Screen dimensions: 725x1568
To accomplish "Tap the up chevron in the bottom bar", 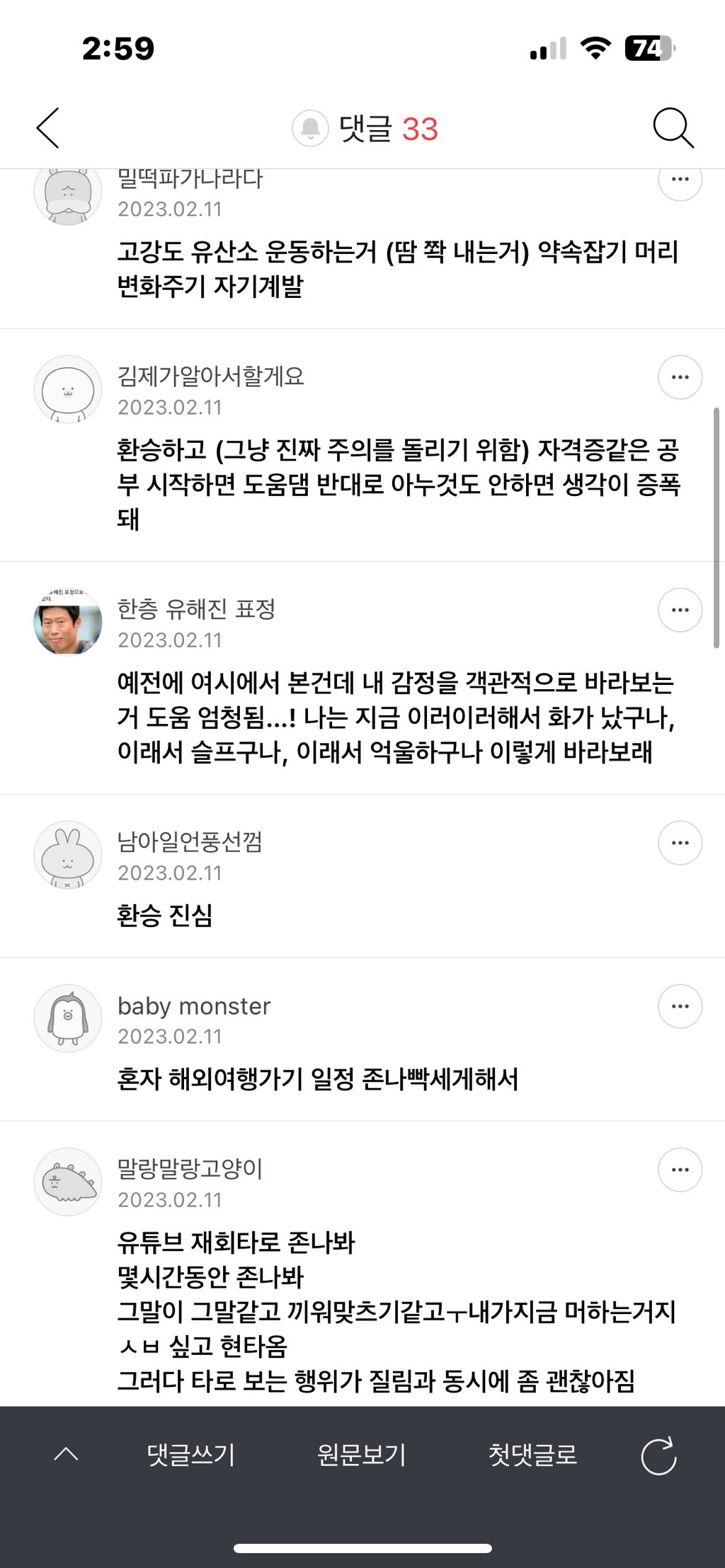I will pyautogui.click(x=67, y=1455).
